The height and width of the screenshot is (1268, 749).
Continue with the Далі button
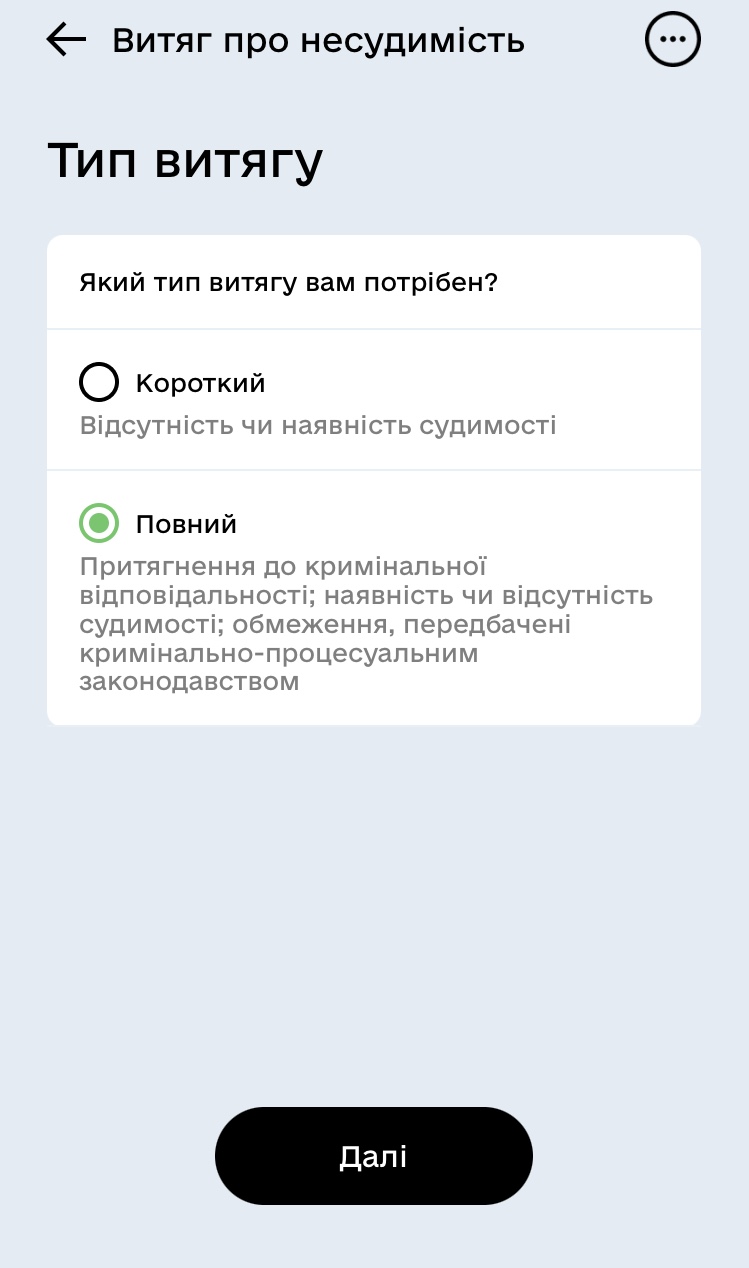pyautogui.click(x=373, y=1156)
